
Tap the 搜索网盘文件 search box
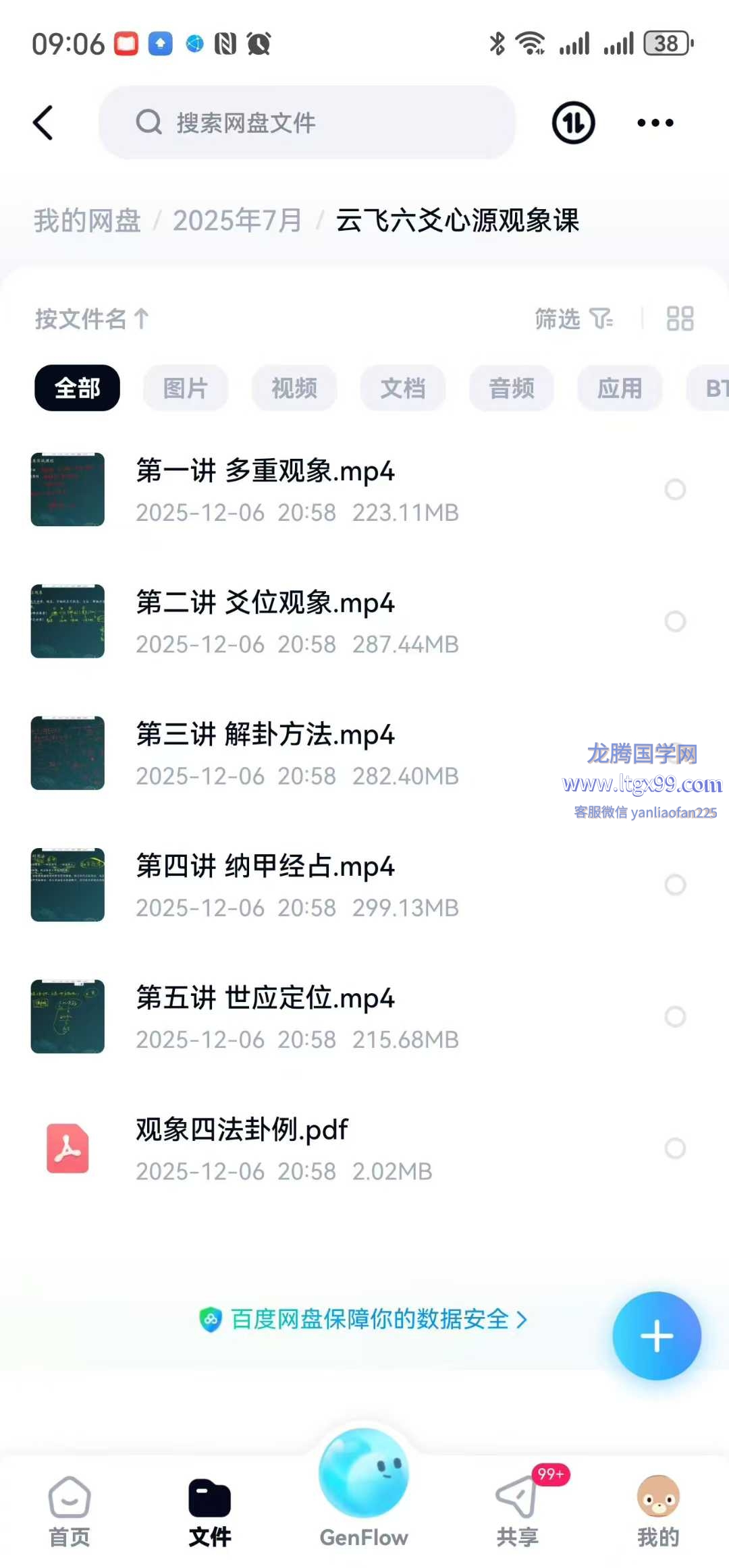click(x=307, y=123)
